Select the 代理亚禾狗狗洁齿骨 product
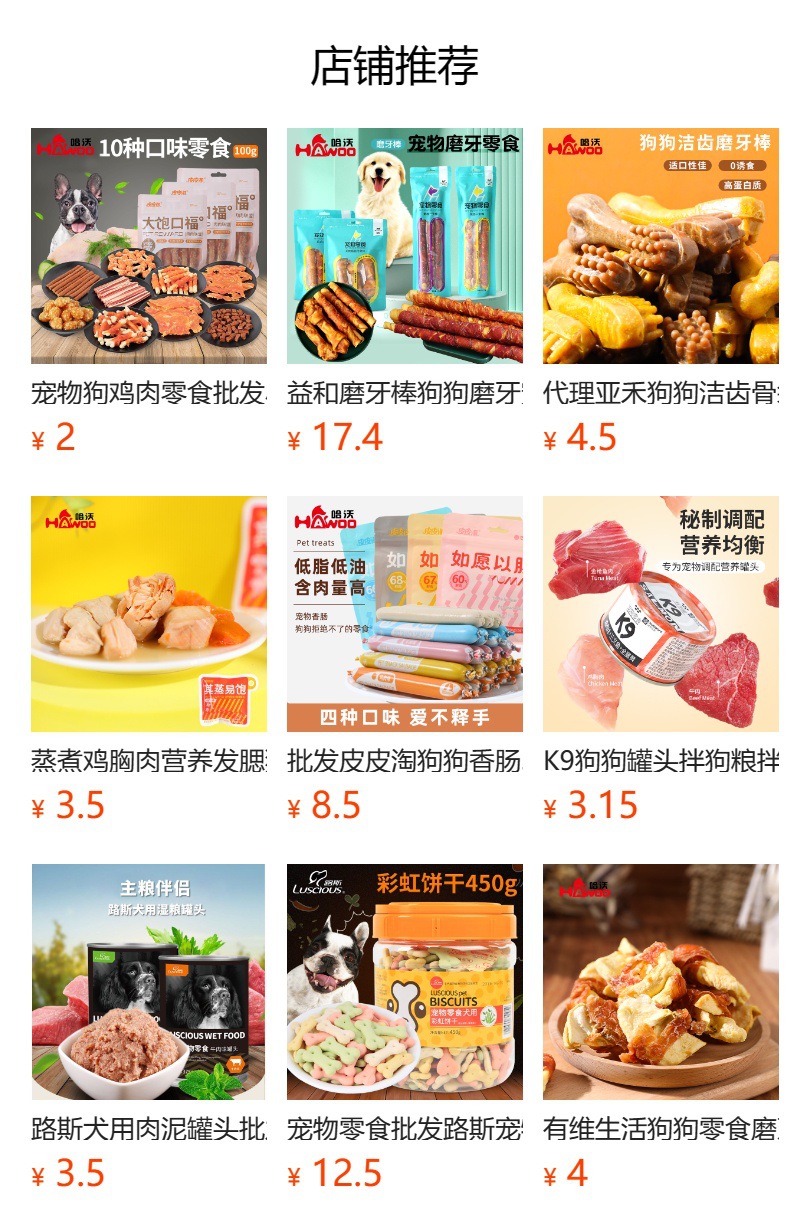This screenshot has height=1232, width=790. (660, 246)
